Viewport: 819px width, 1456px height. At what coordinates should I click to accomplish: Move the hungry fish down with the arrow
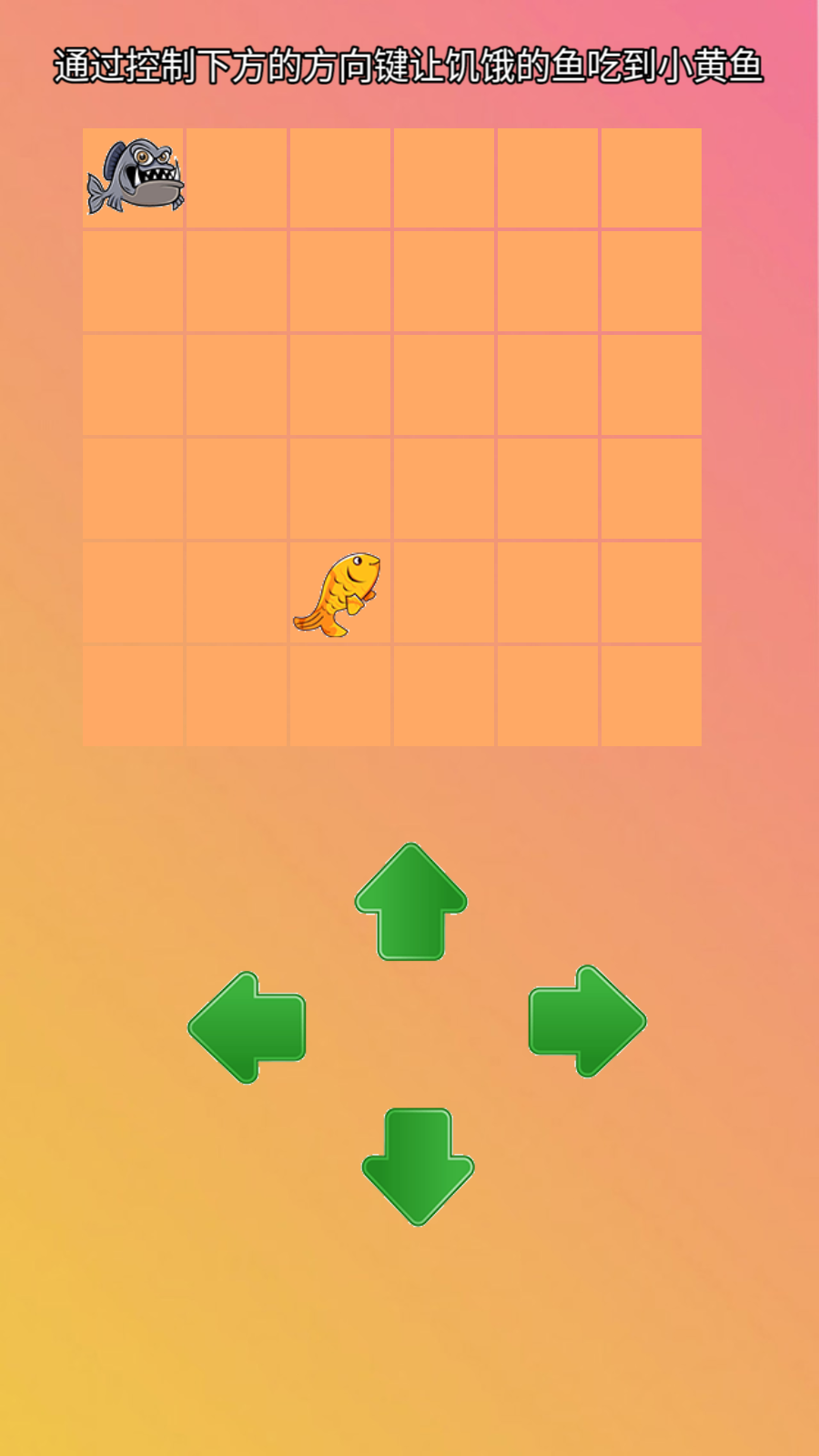(x=418, y=1167)
